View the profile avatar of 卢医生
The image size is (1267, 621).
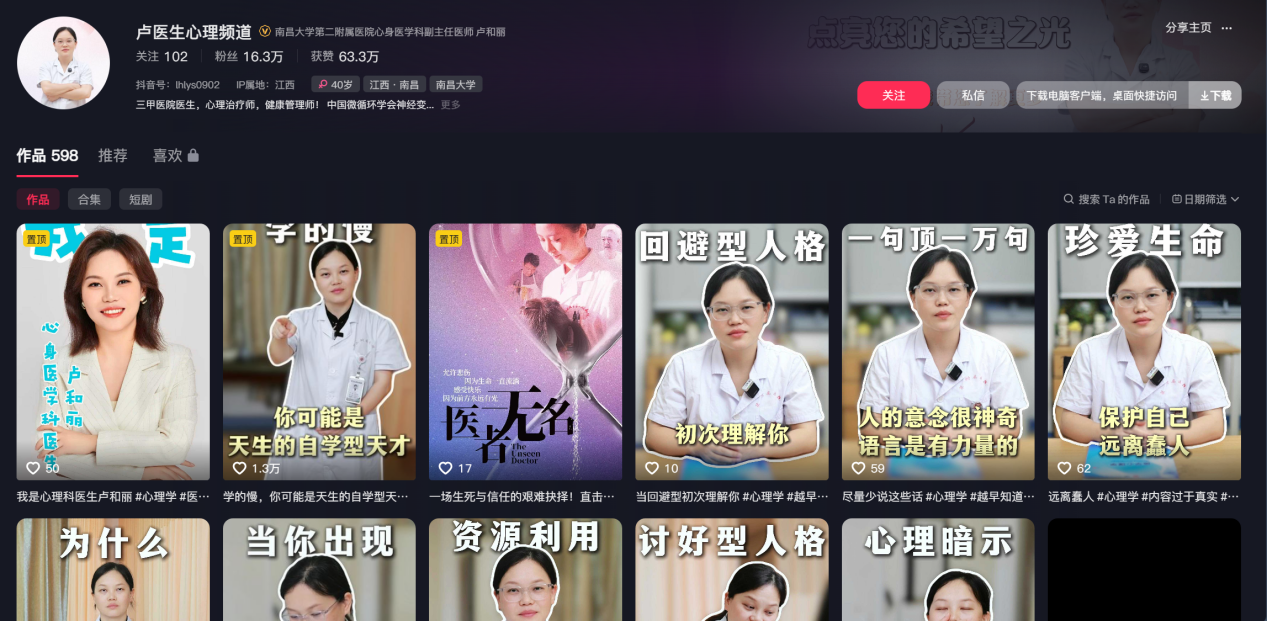point(64,63)
